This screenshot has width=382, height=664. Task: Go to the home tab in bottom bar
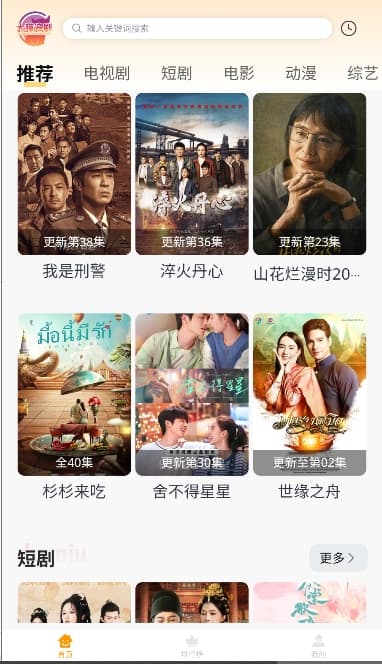coord(65,645)
